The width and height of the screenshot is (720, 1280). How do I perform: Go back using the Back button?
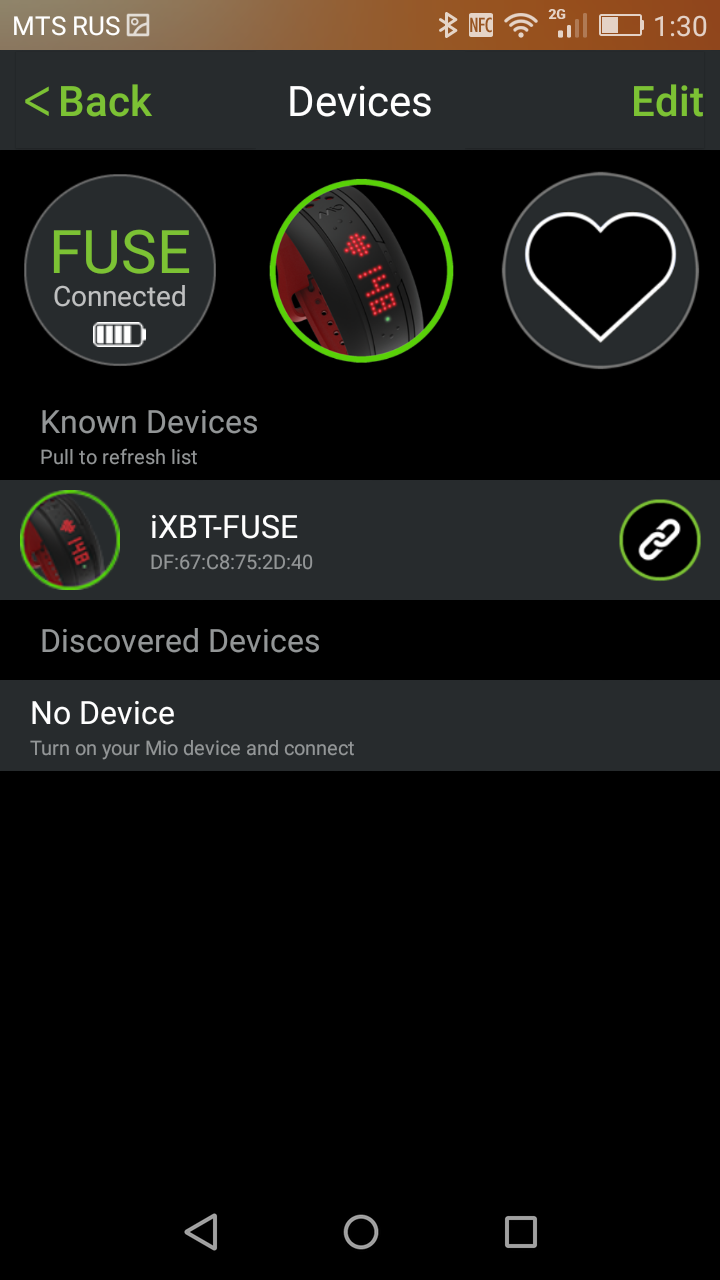(x=88, y=101)
